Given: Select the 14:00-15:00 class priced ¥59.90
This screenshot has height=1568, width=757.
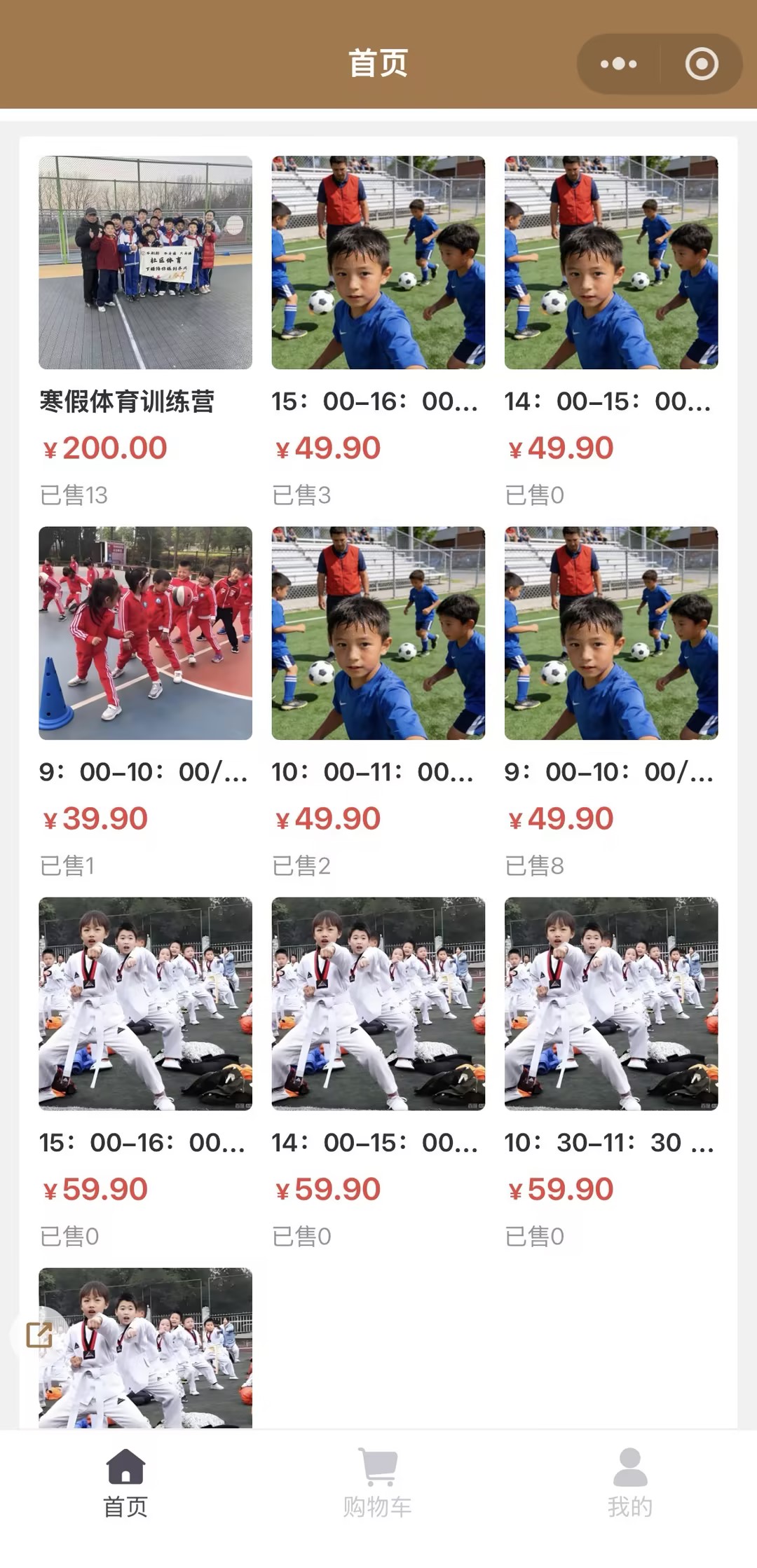Looking at the screenshot, I should click(378, 1004).
